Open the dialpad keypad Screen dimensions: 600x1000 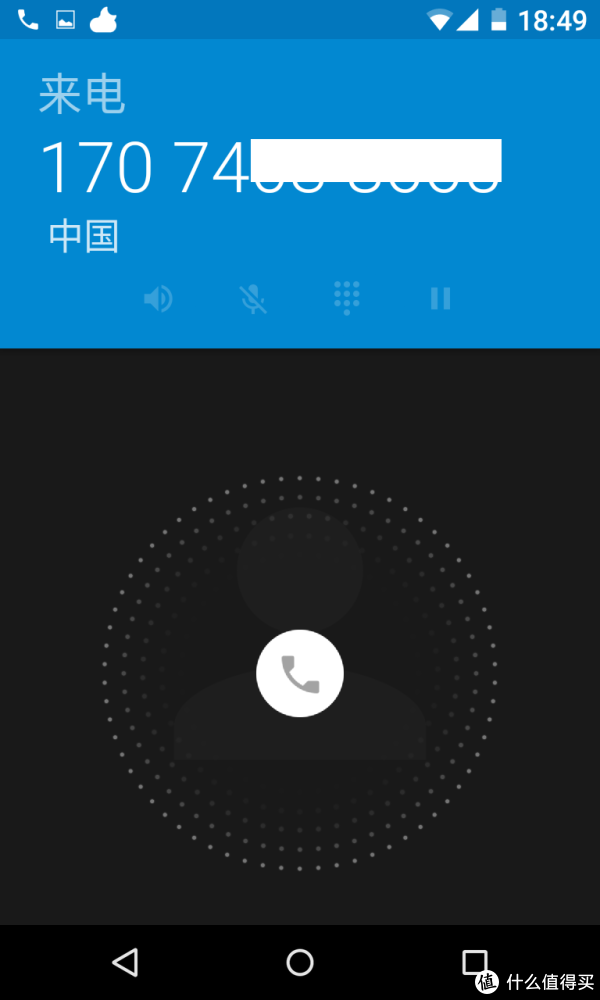346,298
